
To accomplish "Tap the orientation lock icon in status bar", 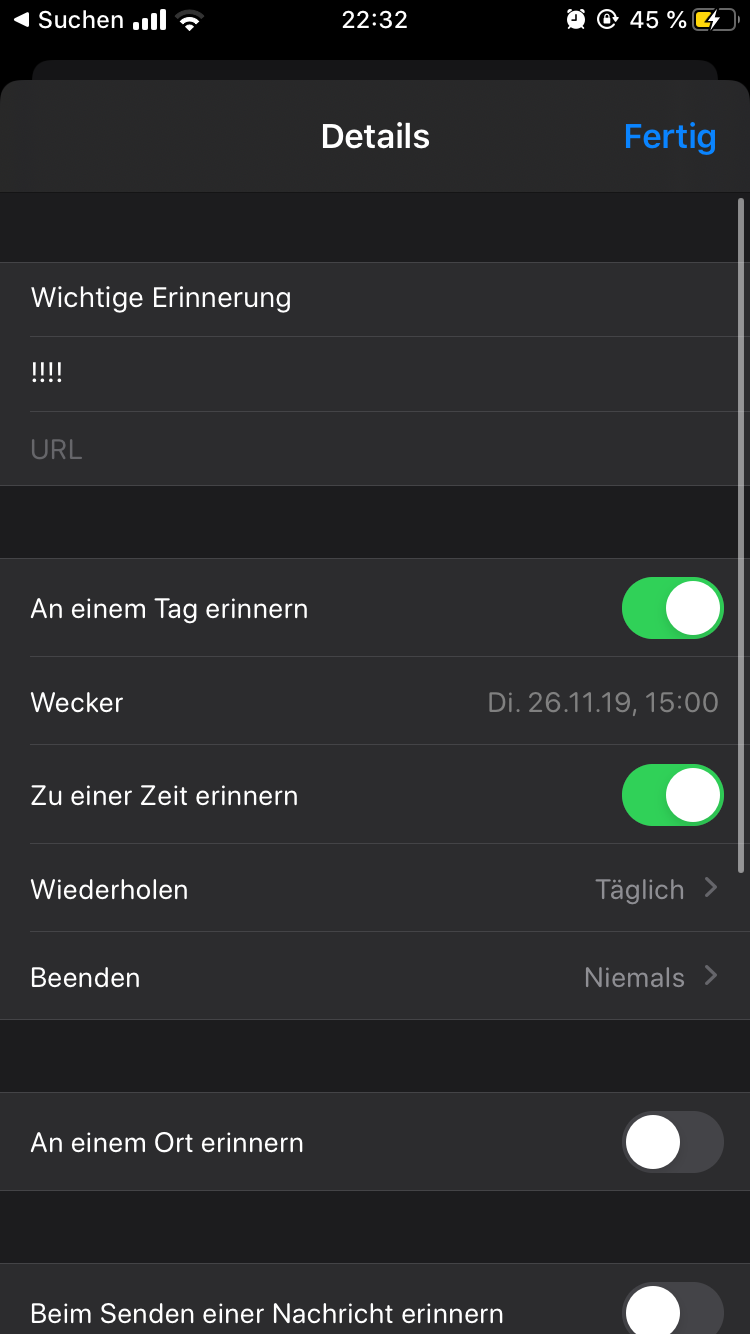I will [607, 18].
